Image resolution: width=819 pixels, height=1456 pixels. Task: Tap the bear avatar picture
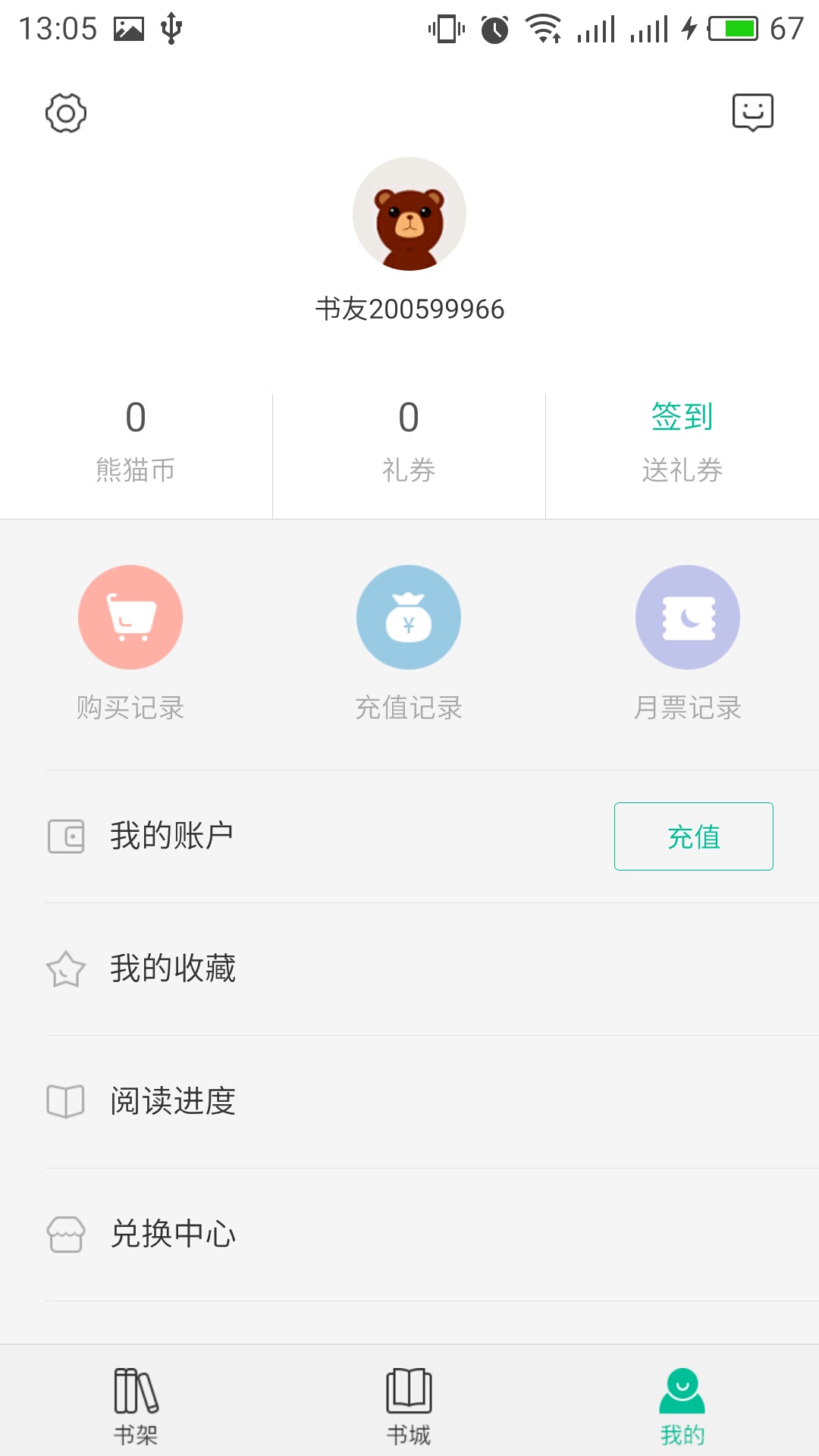pos(409,215)
